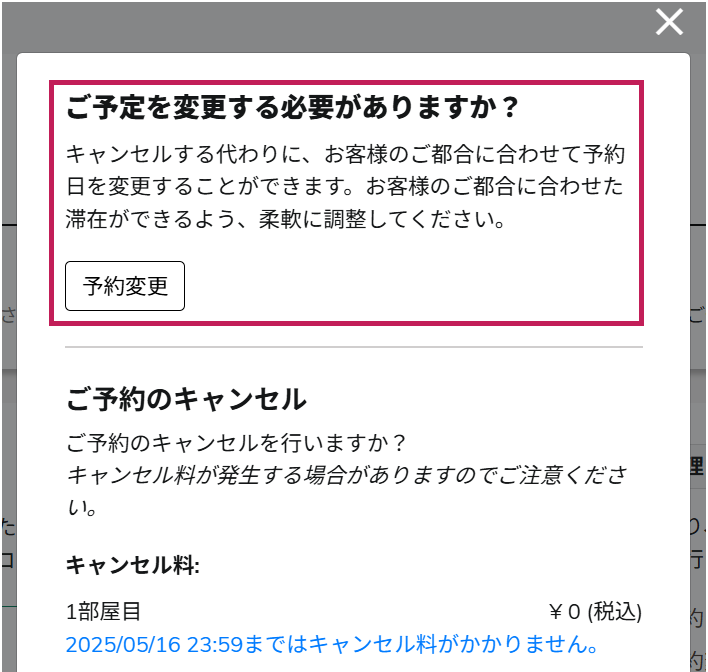The width and height of the screenshot is (708, 672).
Task: Tap the 予約変更 button
Action: tap(125, 287)
